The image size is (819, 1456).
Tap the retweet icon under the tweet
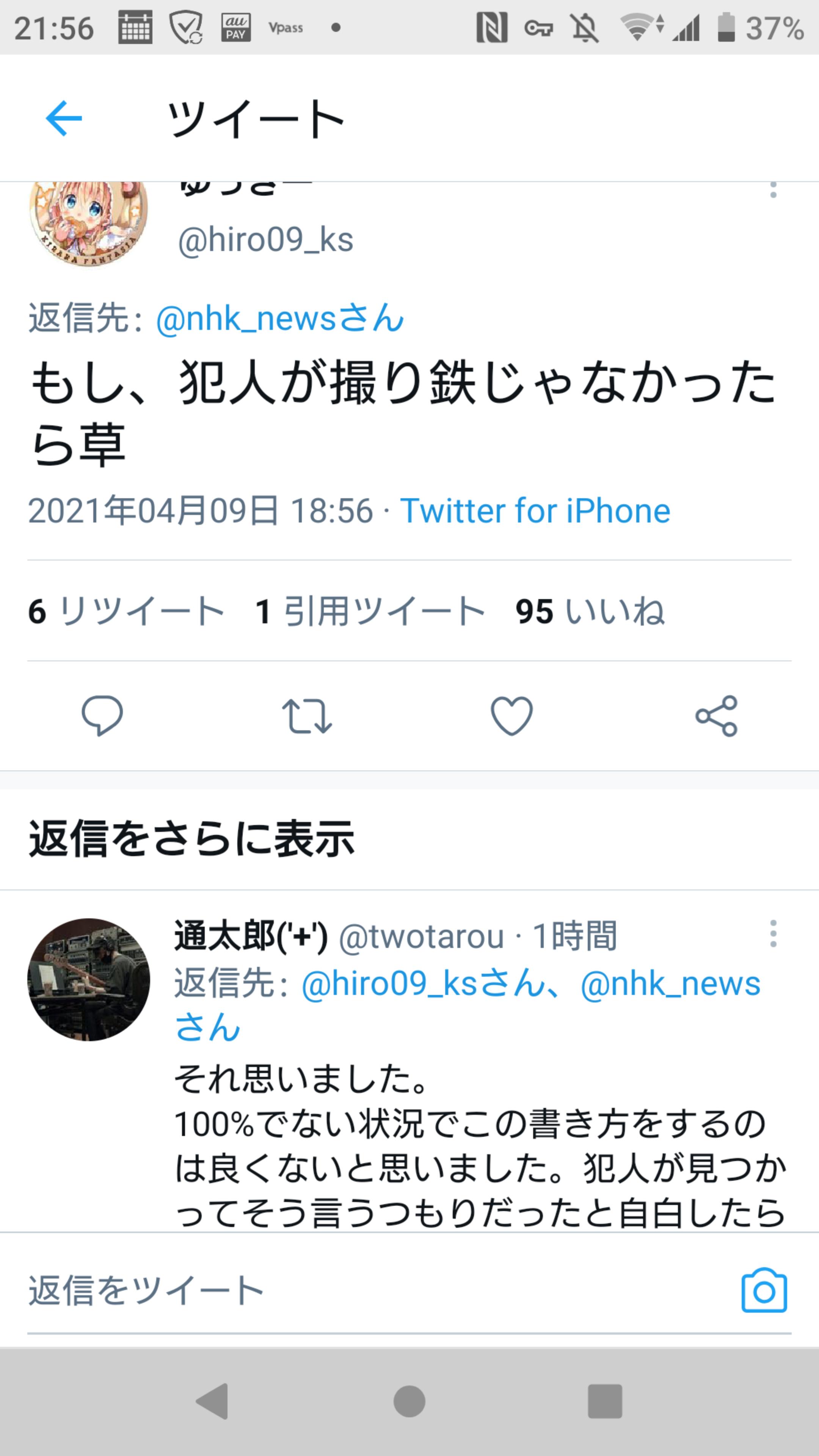pyautogui.click(x=307, y=717)
